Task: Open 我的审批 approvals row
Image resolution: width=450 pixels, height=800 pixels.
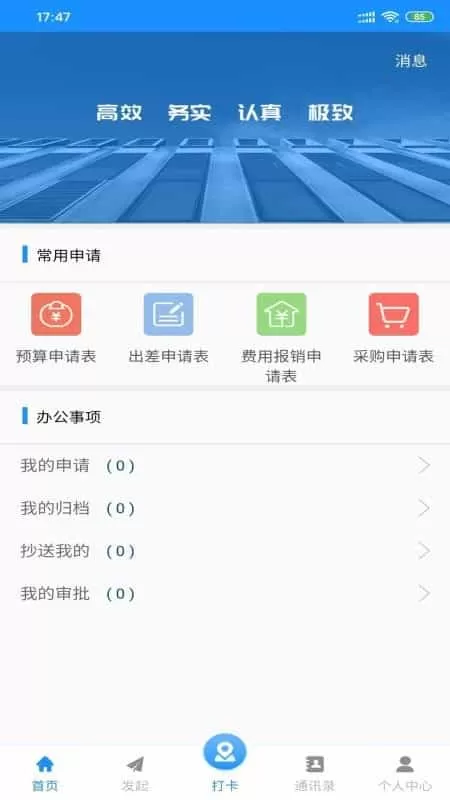Action: tap(225, 593)
